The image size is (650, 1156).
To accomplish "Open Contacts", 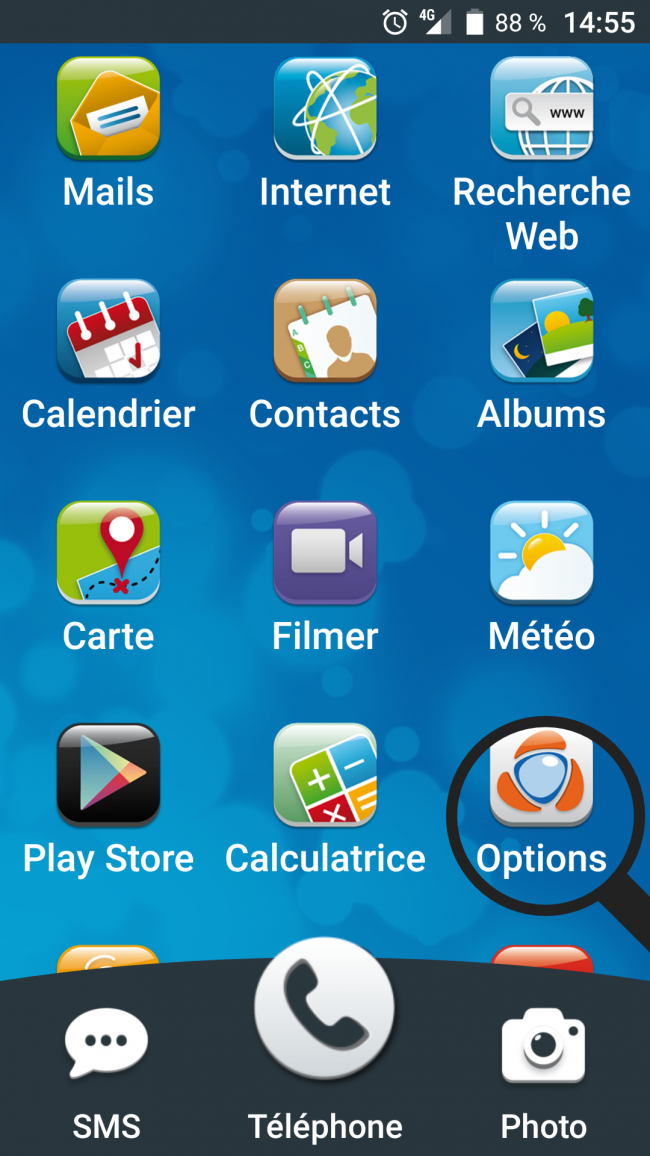I will (x=325, y=330).
